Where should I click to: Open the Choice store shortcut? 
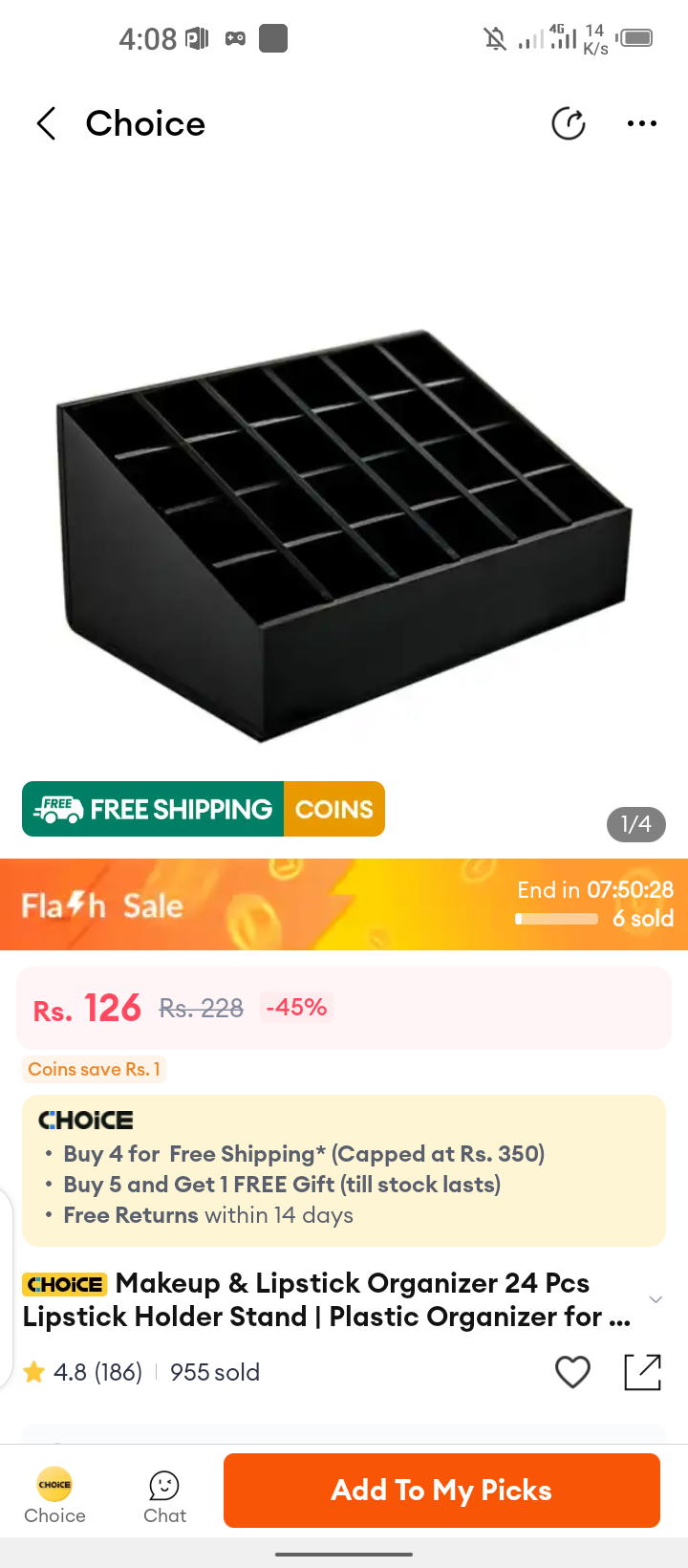(54, 1494)
